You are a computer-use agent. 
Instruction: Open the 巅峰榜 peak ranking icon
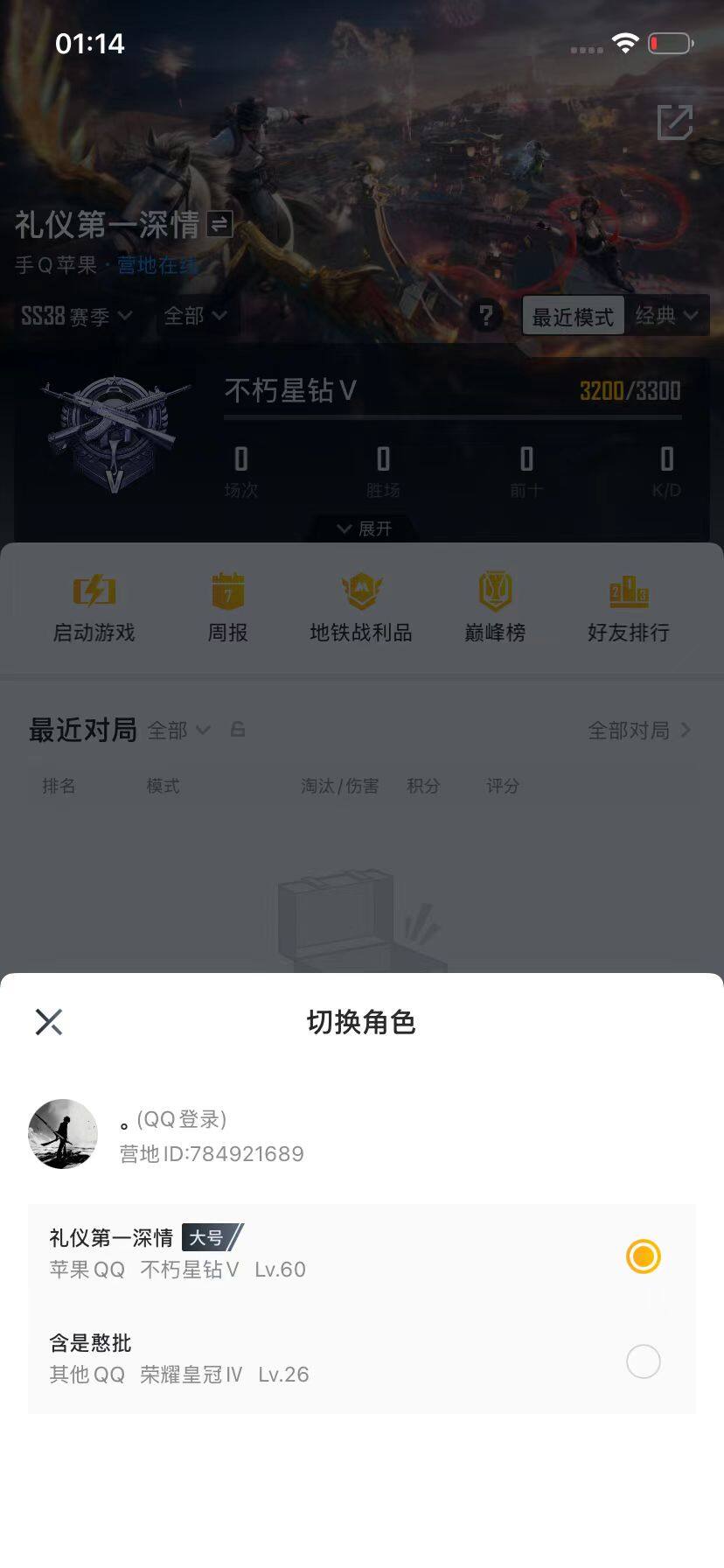pos(494,605)
